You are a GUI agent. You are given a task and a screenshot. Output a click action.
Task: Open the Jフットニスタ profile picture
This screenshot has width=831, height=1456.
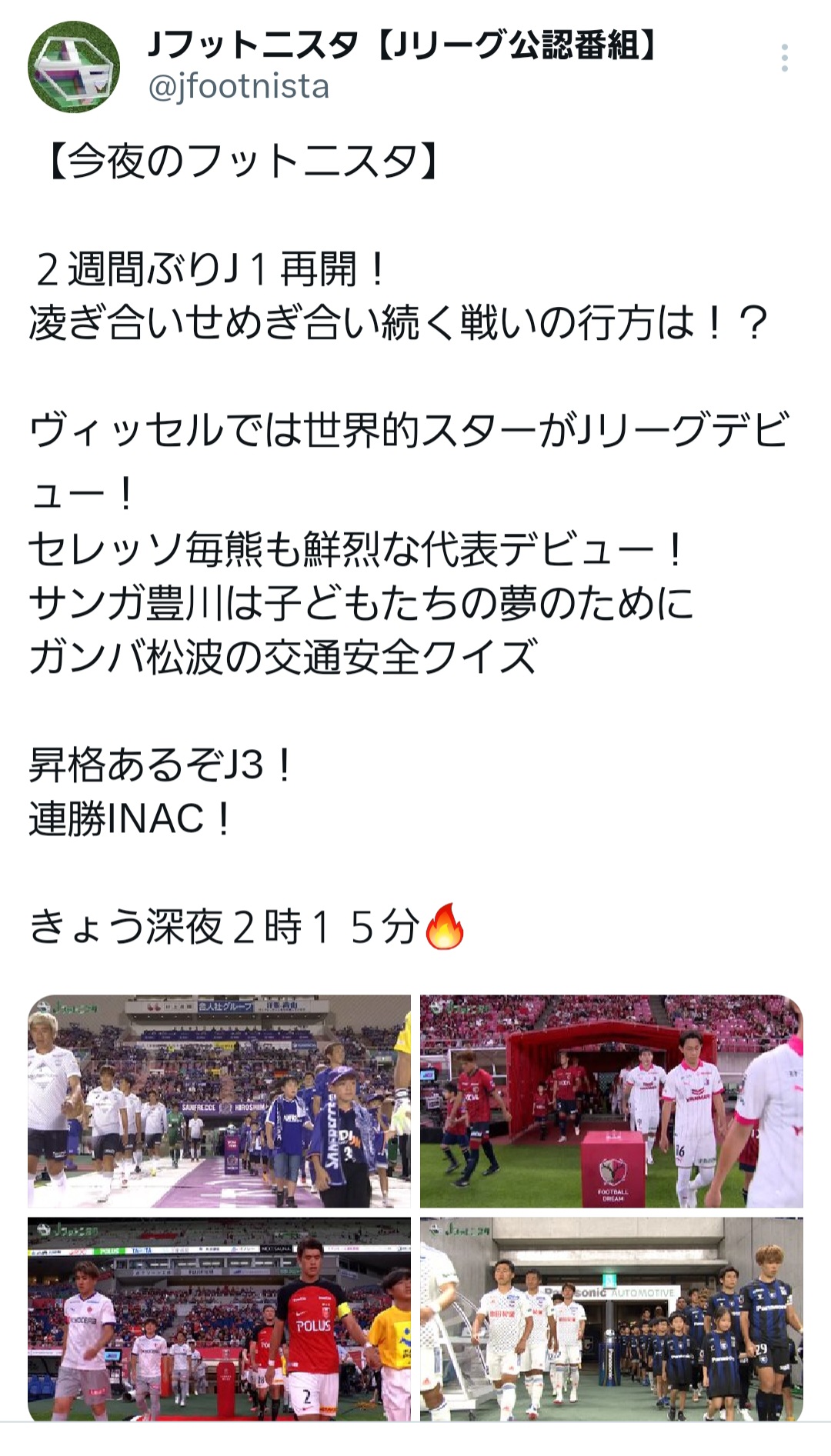[x=74, y=67]
